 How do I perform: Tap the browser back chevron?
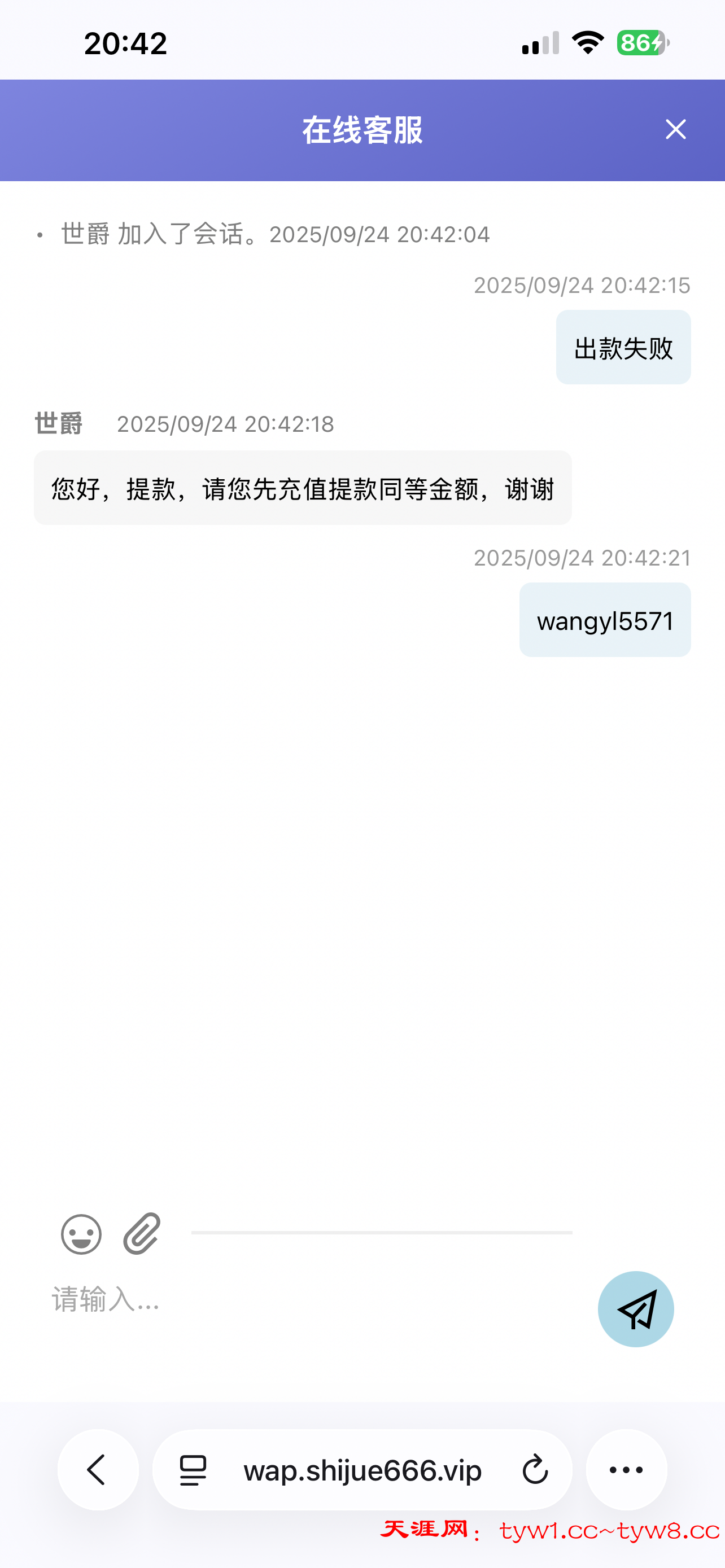tap(97, 1469)
